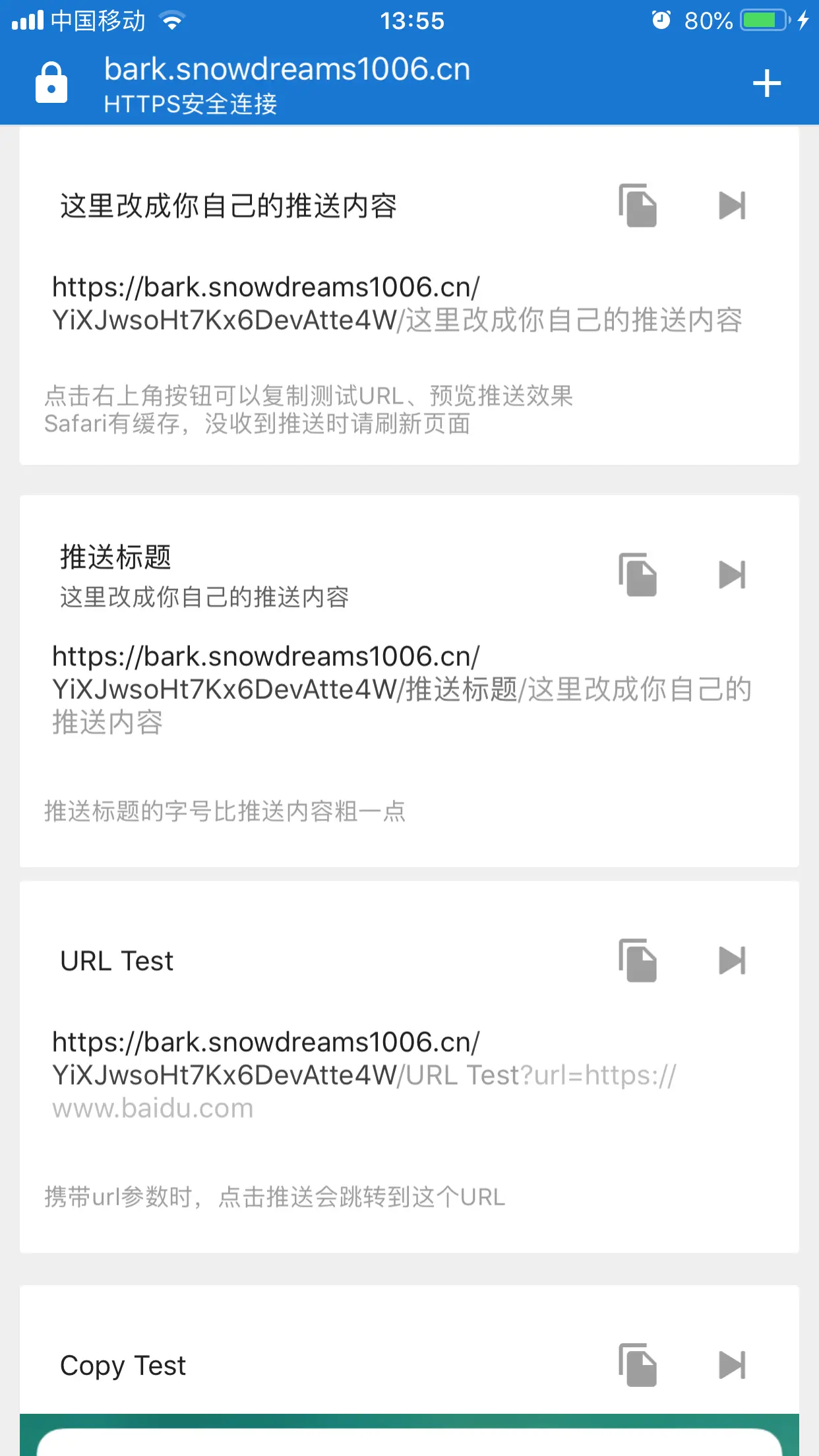Preview the 推送标题 push notification
Viewport: 819px width, 1456px height.
732,575
